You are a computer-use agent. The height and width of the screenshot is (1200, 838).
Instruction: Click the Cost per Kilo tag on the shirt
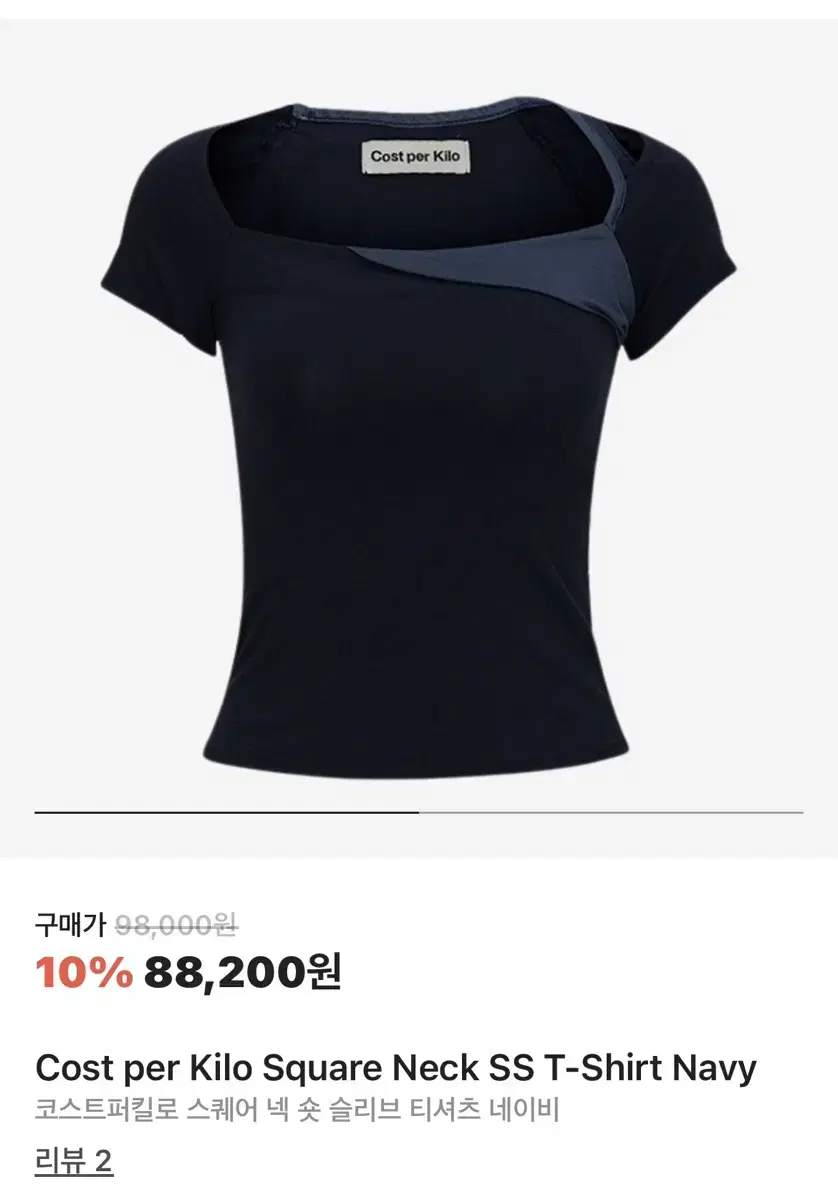point(417,157)
